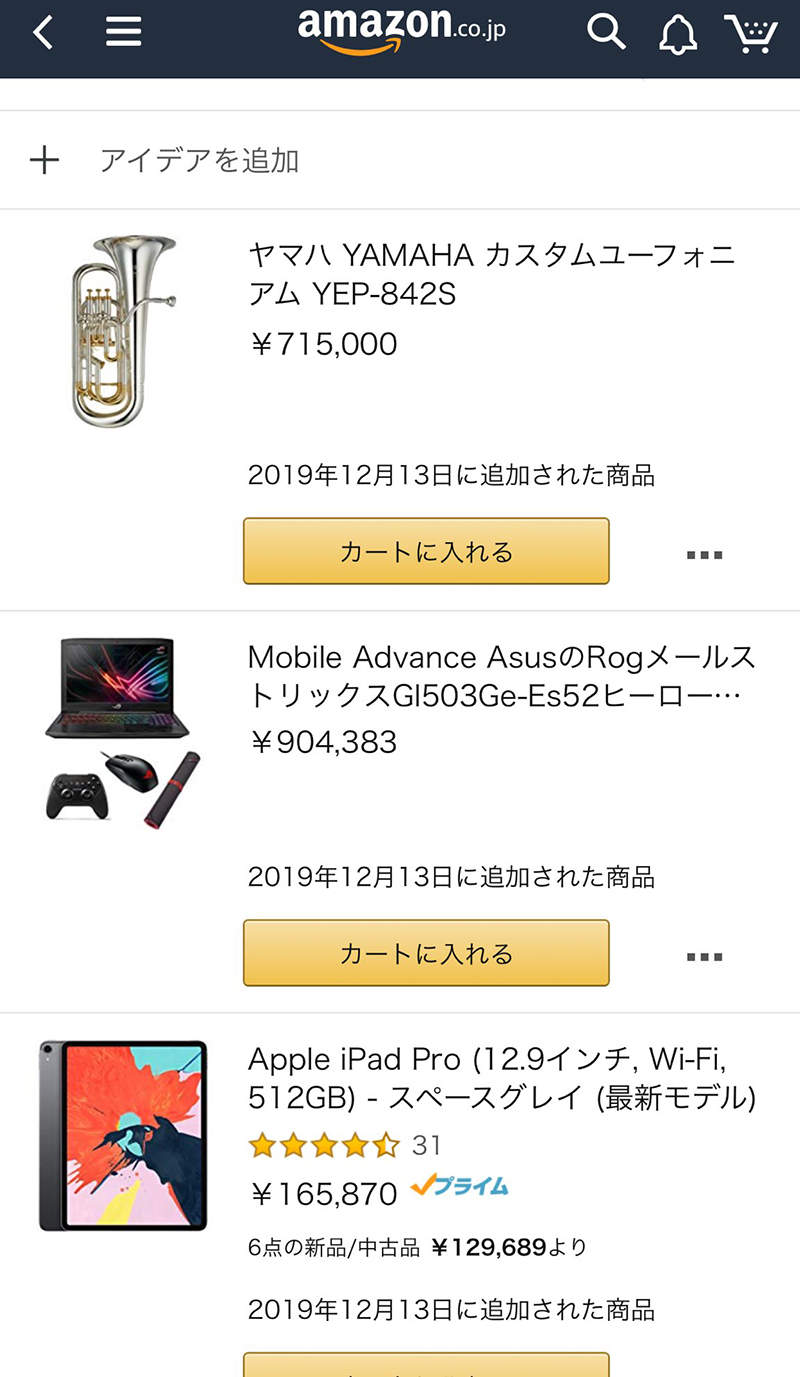This screenshot has height=1377, width=800.
Task: Add the Asus ROG laptop to cart
Action: [426, 953]
